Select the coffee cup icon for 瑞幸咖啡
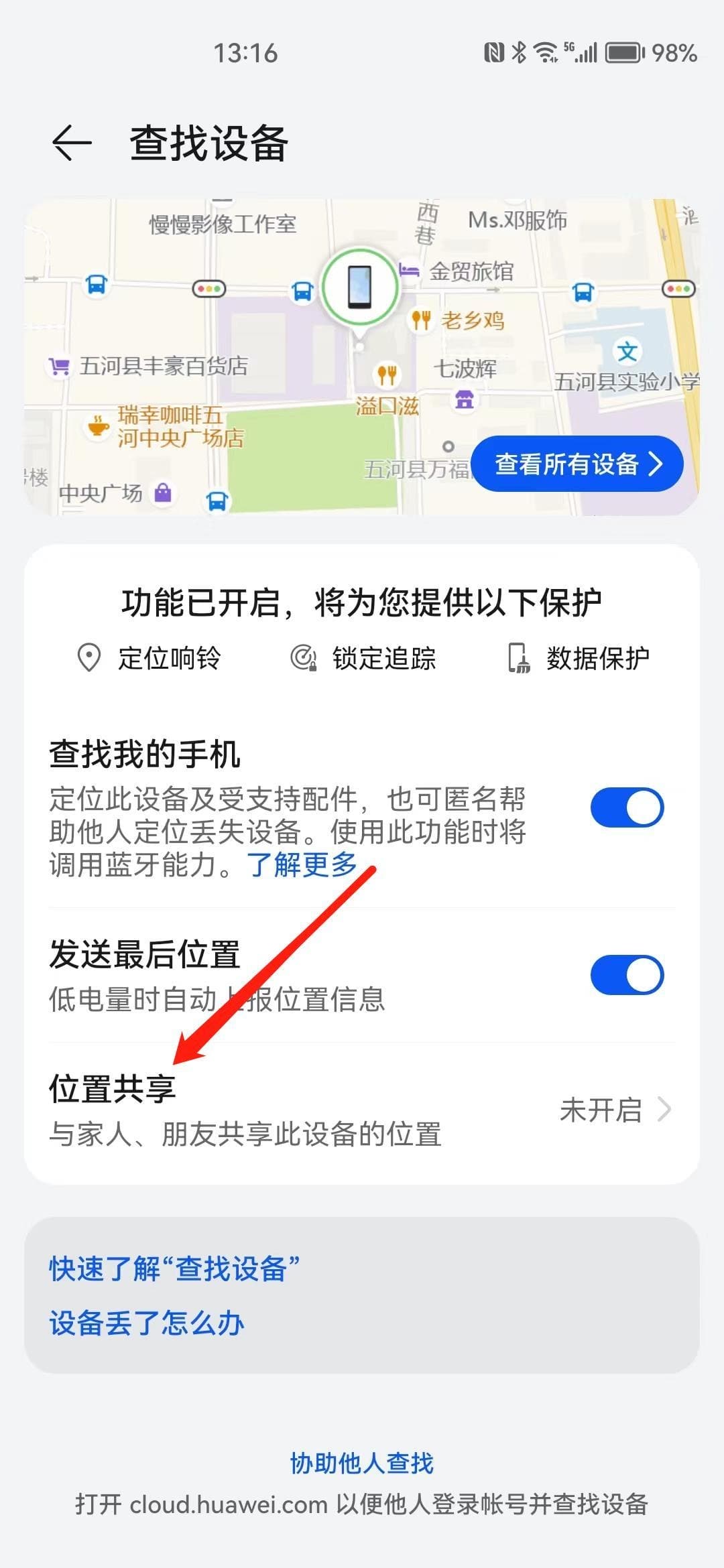 coord(96,424)
